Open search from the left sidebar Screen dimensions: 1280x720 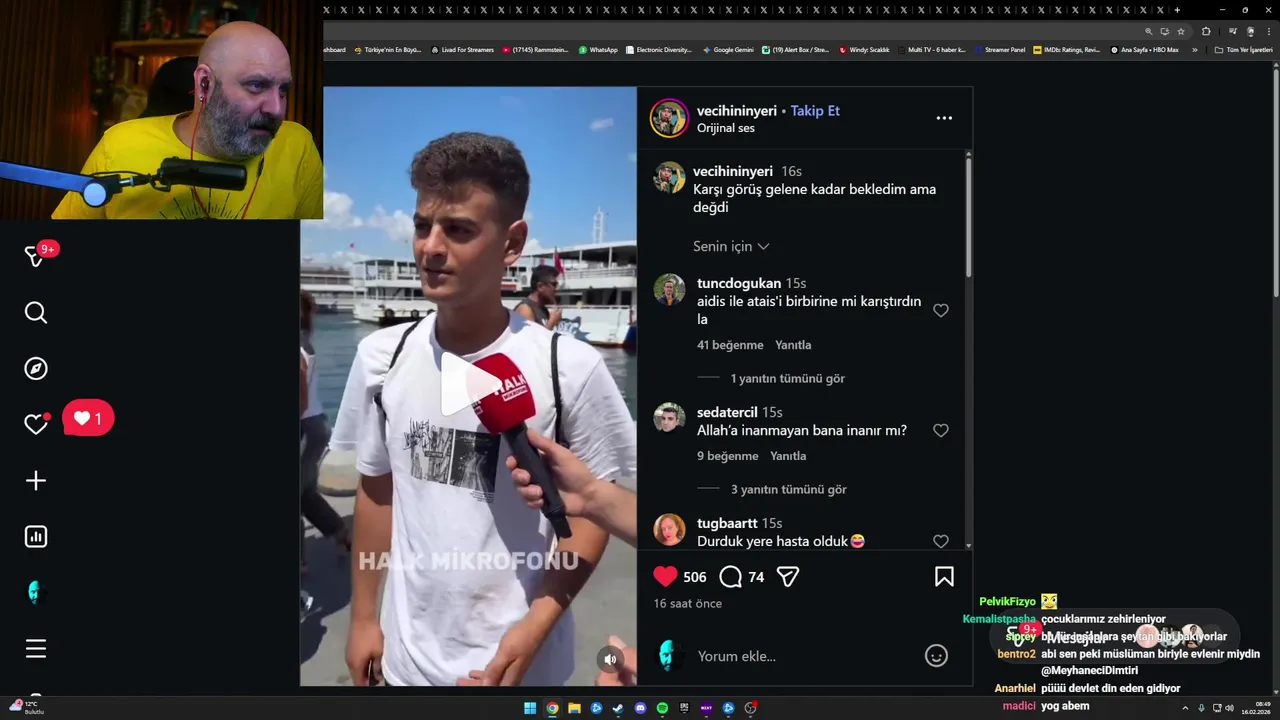tap(36, 313)
